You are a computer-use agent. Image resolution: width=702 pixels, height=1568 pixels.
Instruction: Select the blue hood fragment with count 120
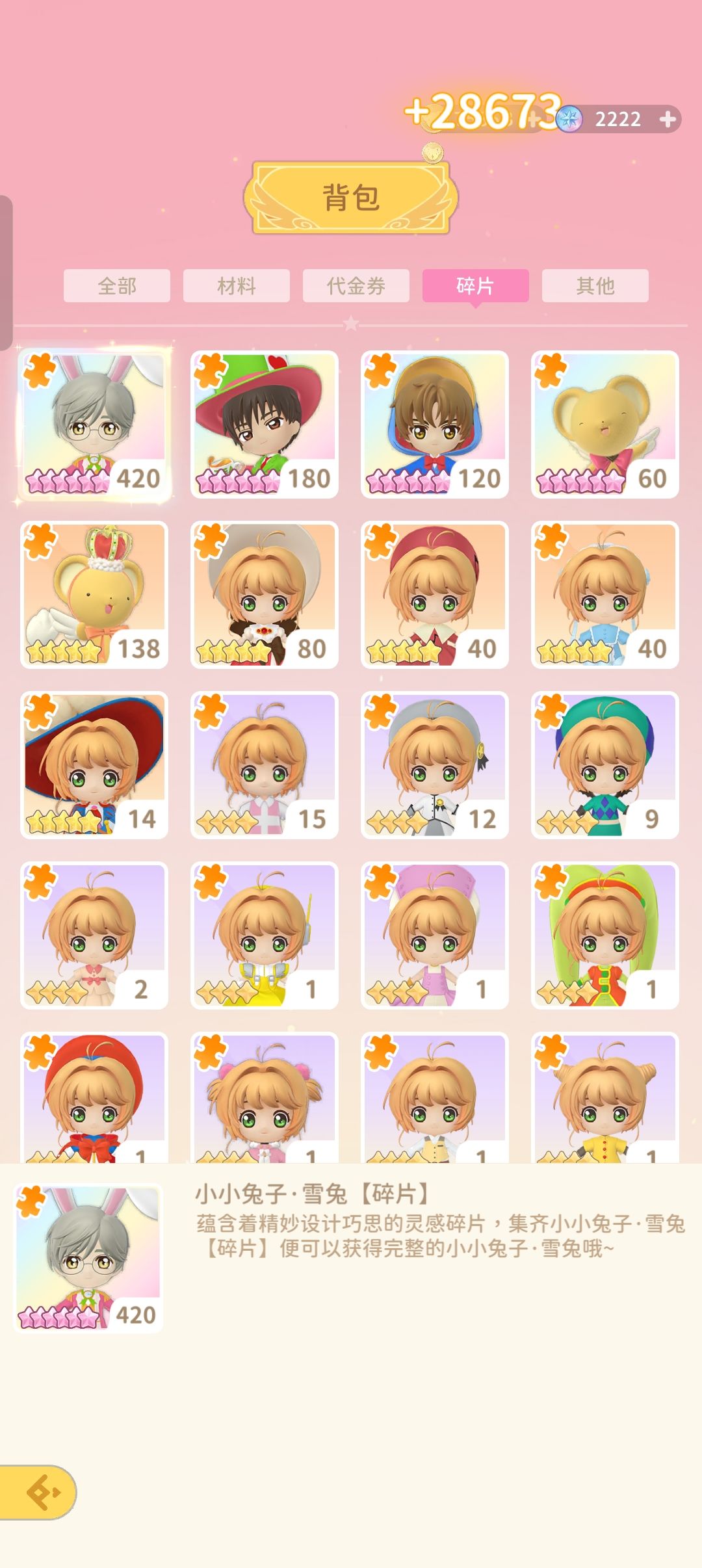click(435, 425)
